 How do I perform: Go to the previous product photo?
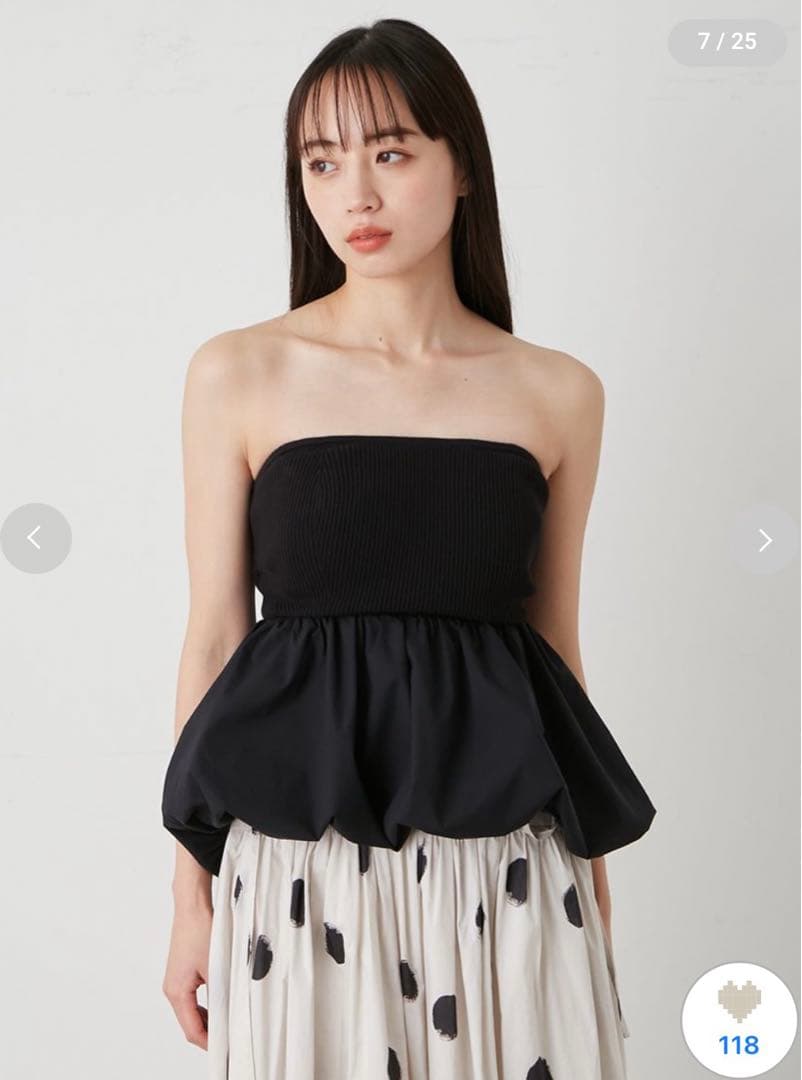pos(35,539)
